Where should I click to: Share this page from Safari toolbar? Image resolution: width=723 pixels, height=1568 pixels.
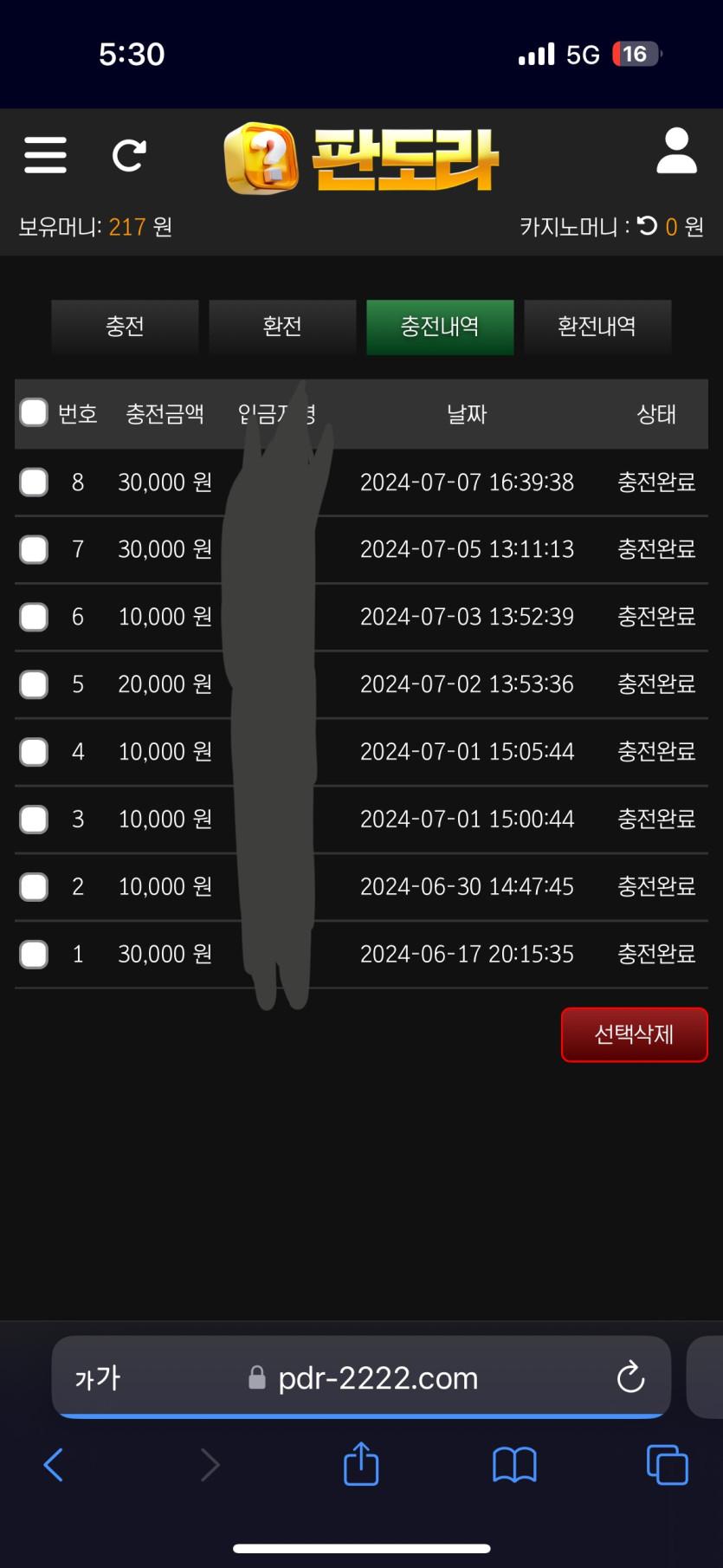pos(361,1465)
